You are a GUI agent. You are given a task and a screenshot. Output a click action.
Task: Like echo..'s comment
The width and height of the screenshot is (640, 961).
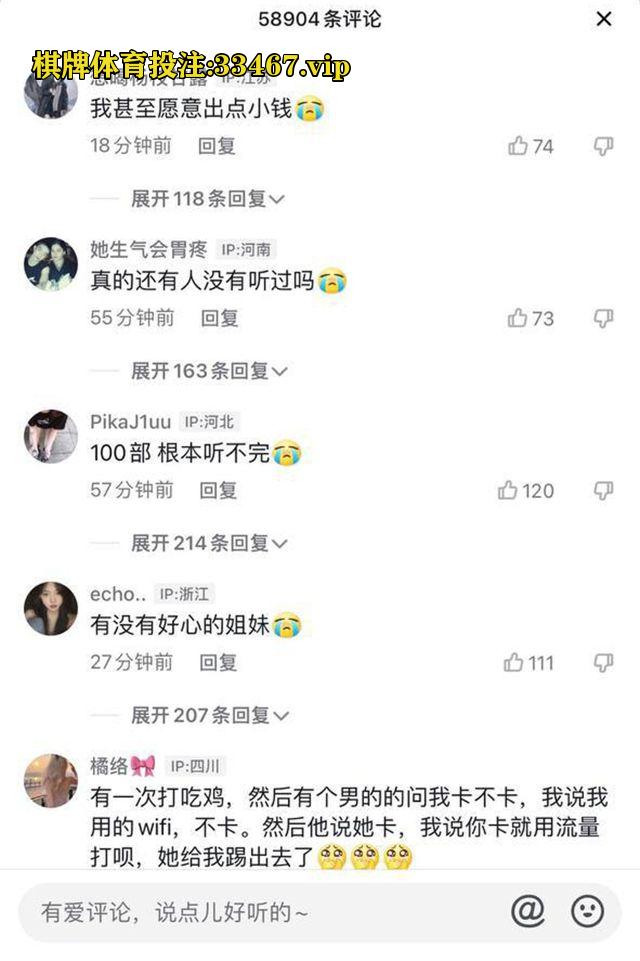[514, 662]
